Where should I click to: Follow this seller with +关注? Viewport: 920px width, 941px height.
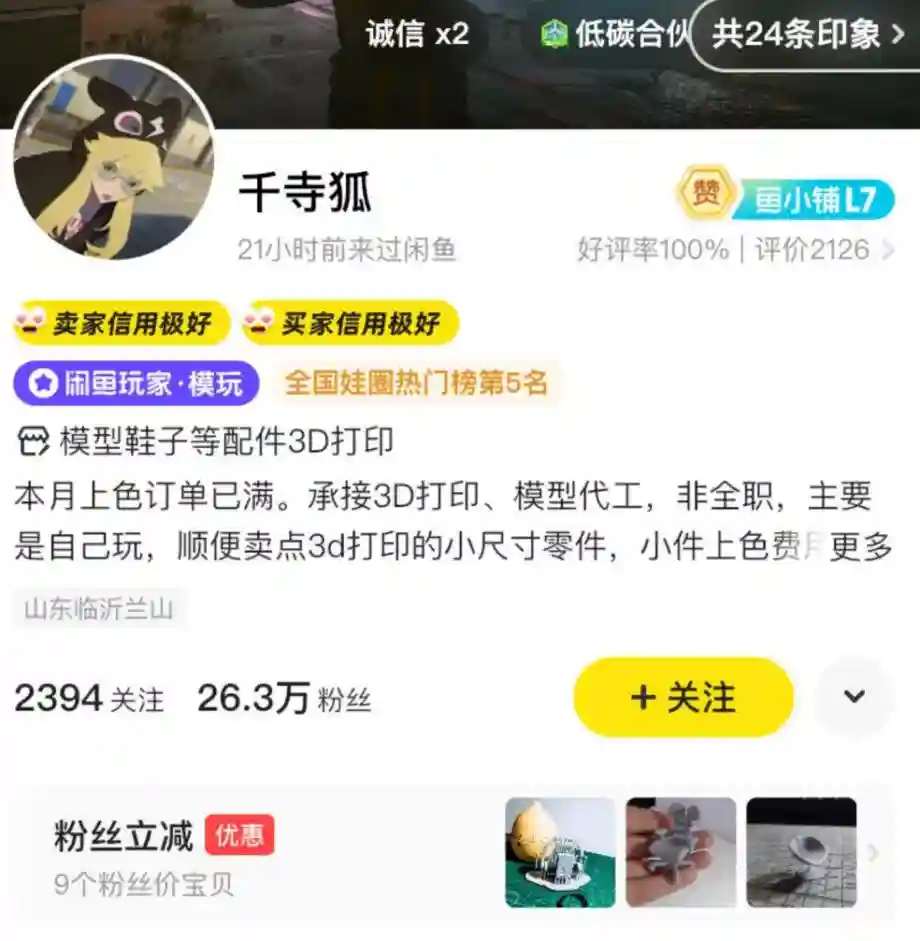[x=683, y=697]
